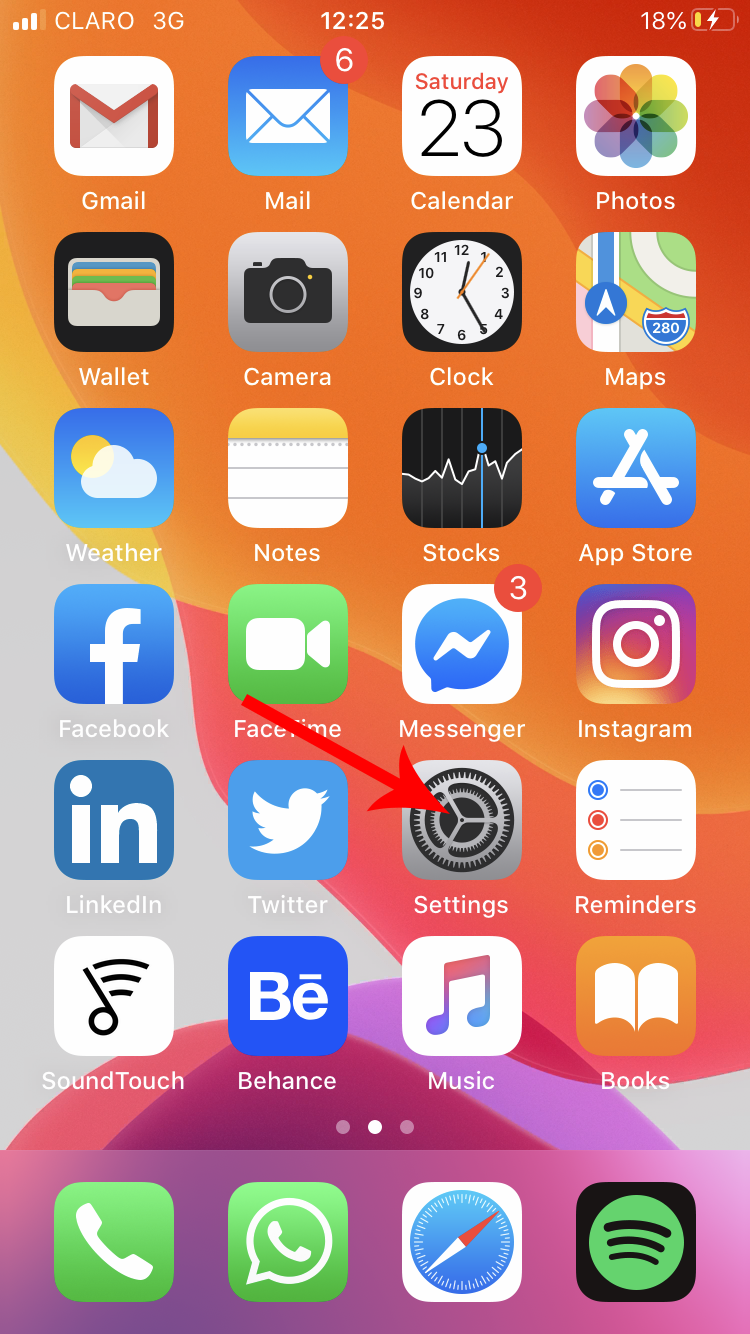
Task: Open the LinkedIn app
Action: (114, 820)
